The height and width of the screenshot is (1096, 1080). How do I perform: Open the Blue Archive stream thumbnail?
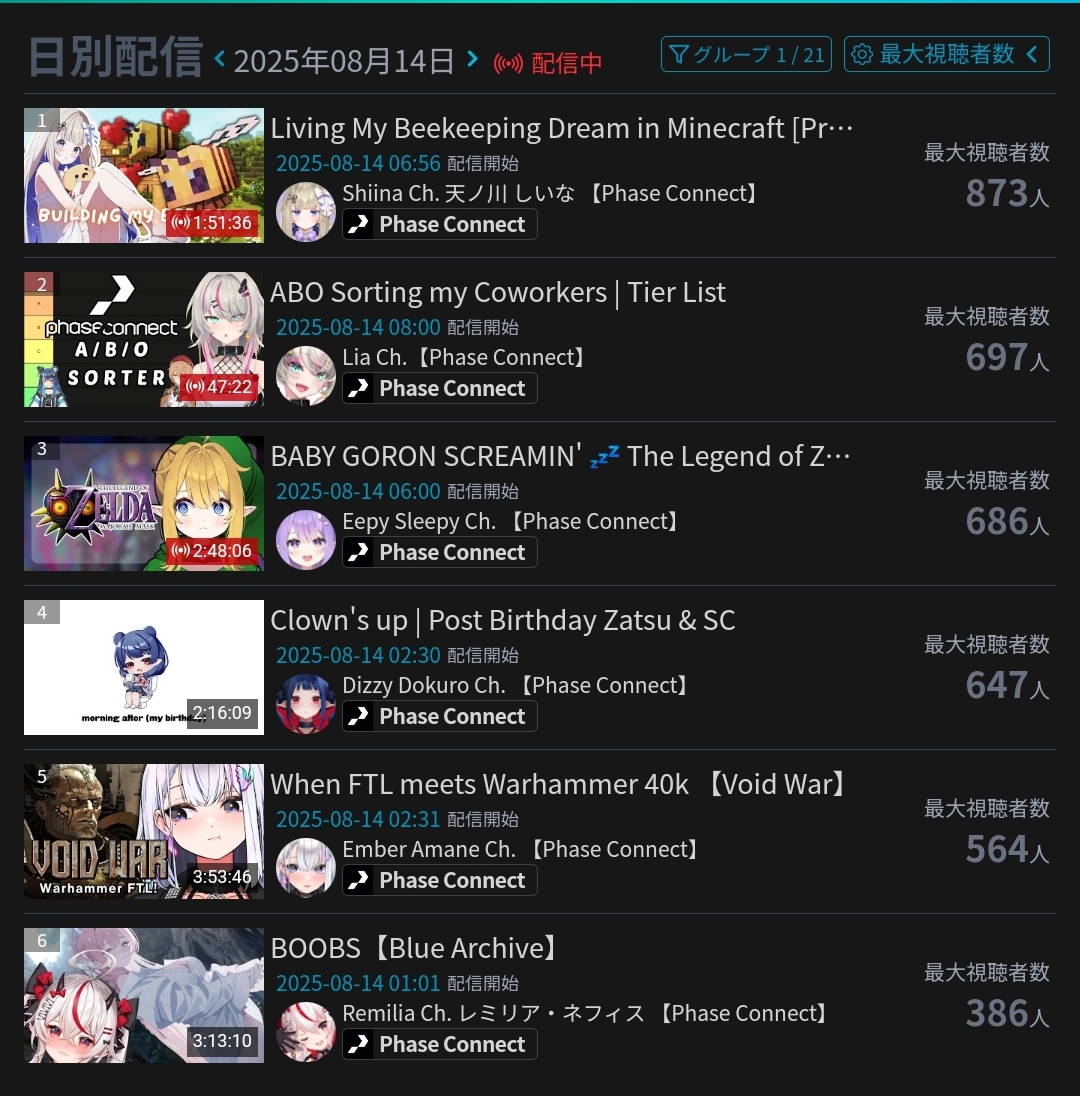pos(144,995)
